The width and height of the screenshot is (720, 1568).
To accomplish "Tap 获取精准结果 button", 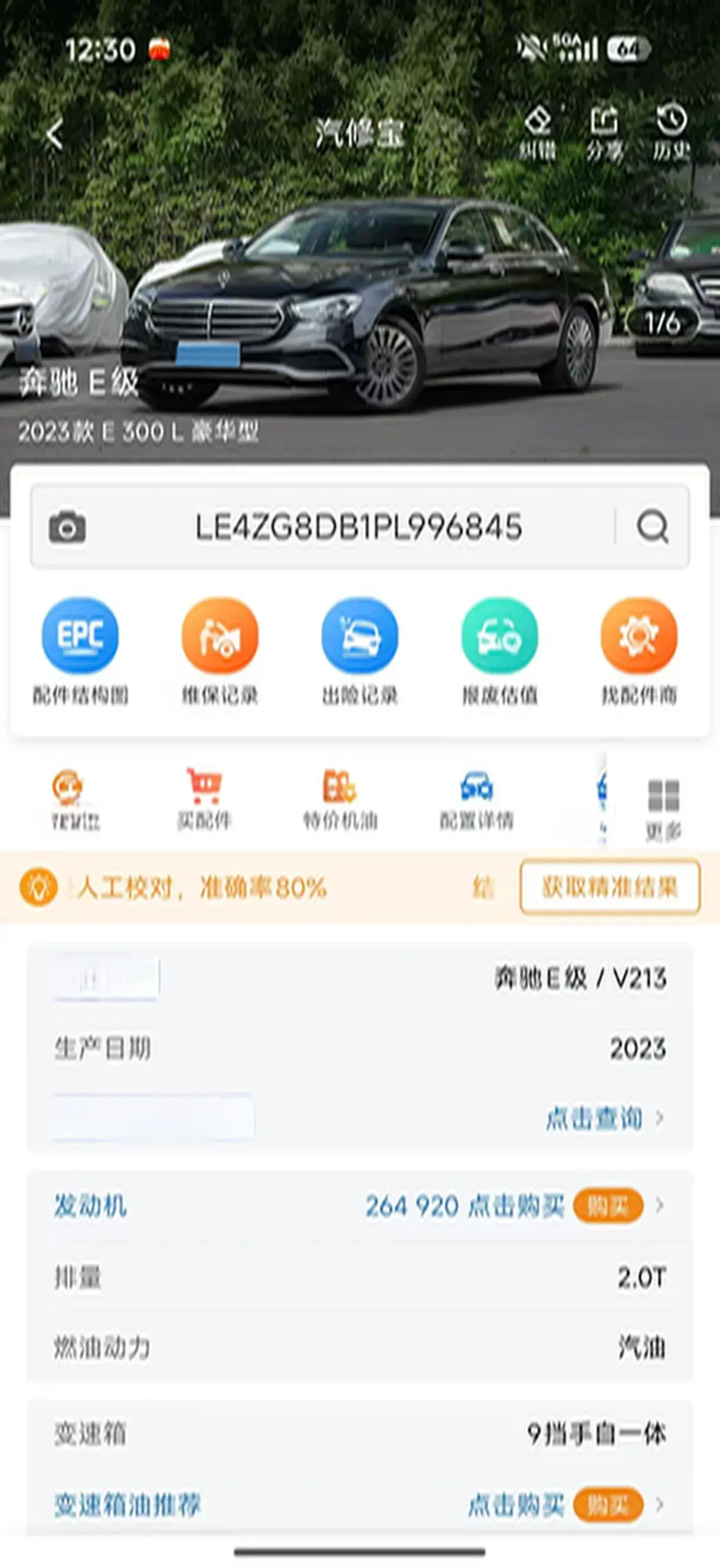I will tap(610, 887).
